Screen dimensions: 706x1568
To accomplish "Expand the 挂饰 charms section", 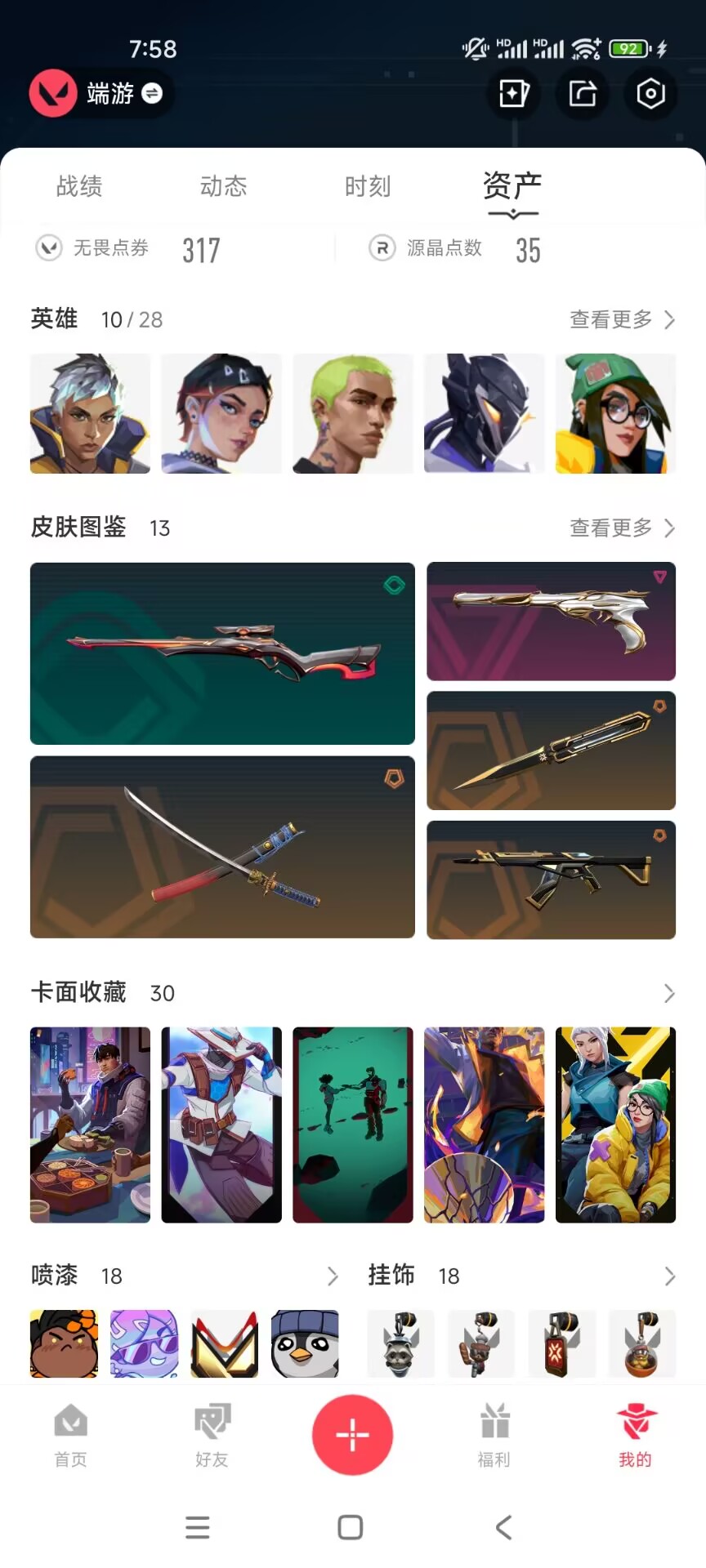I will point(669,1276).
